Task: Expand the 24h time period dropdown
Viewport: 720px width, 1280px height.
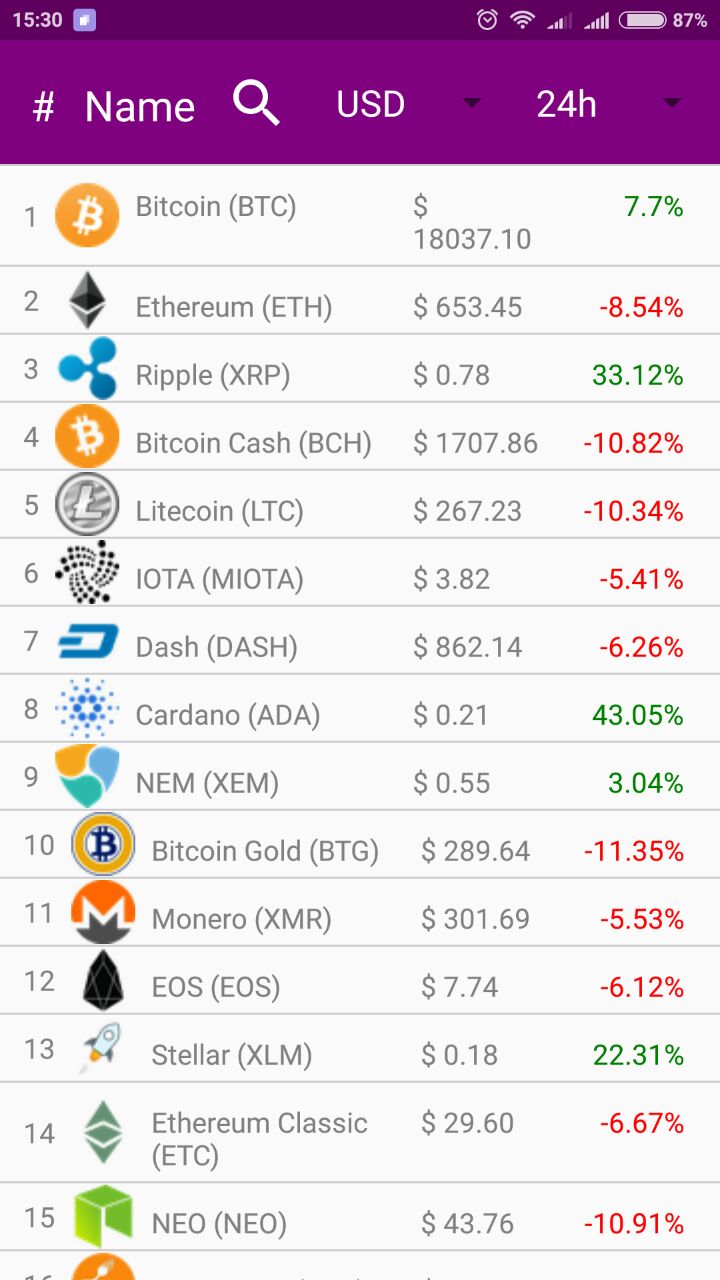Action: tap(609, 103)
